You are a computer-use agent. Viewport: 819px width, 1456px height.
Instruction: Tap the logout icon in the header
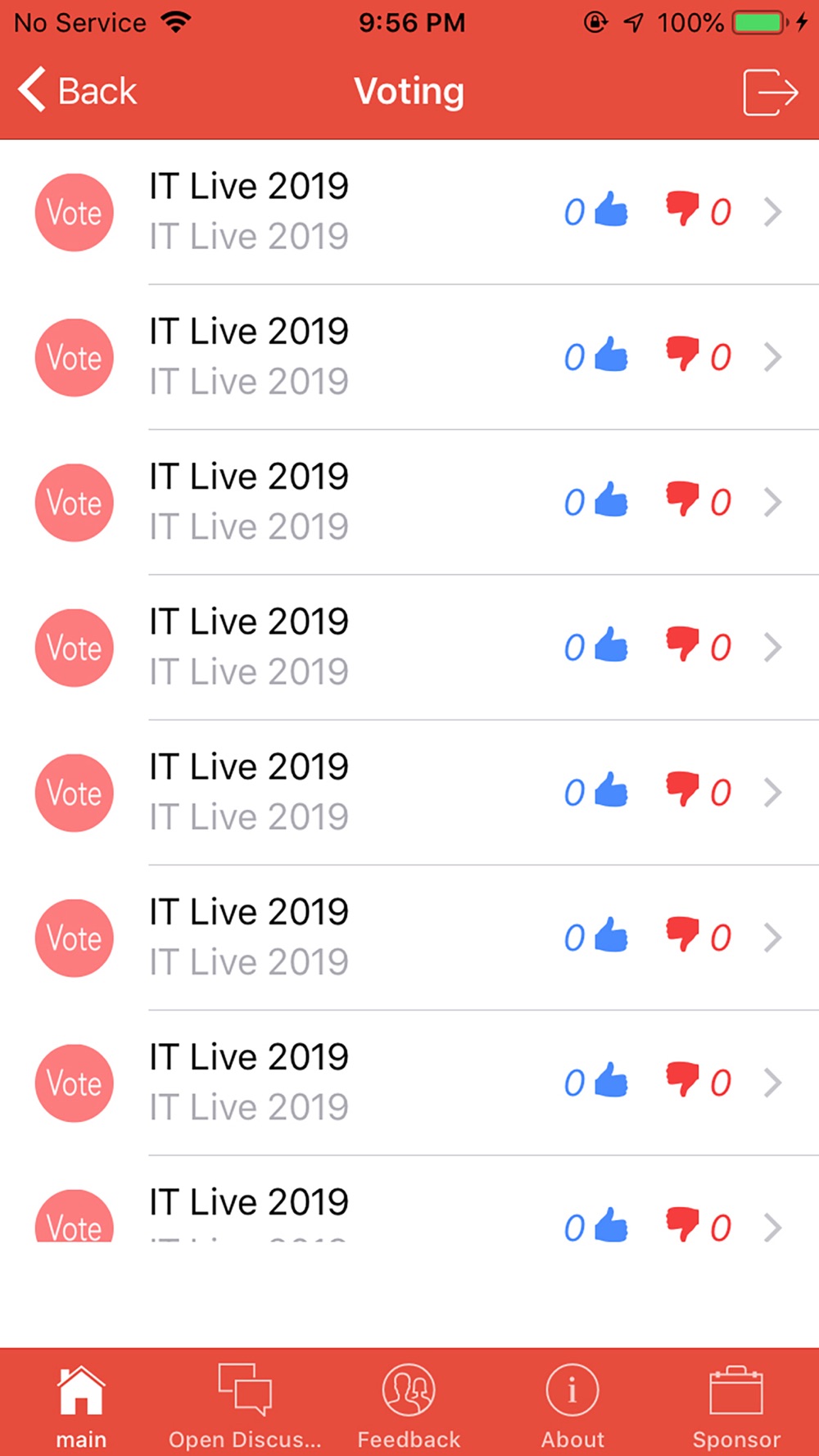tap(769, 93)
